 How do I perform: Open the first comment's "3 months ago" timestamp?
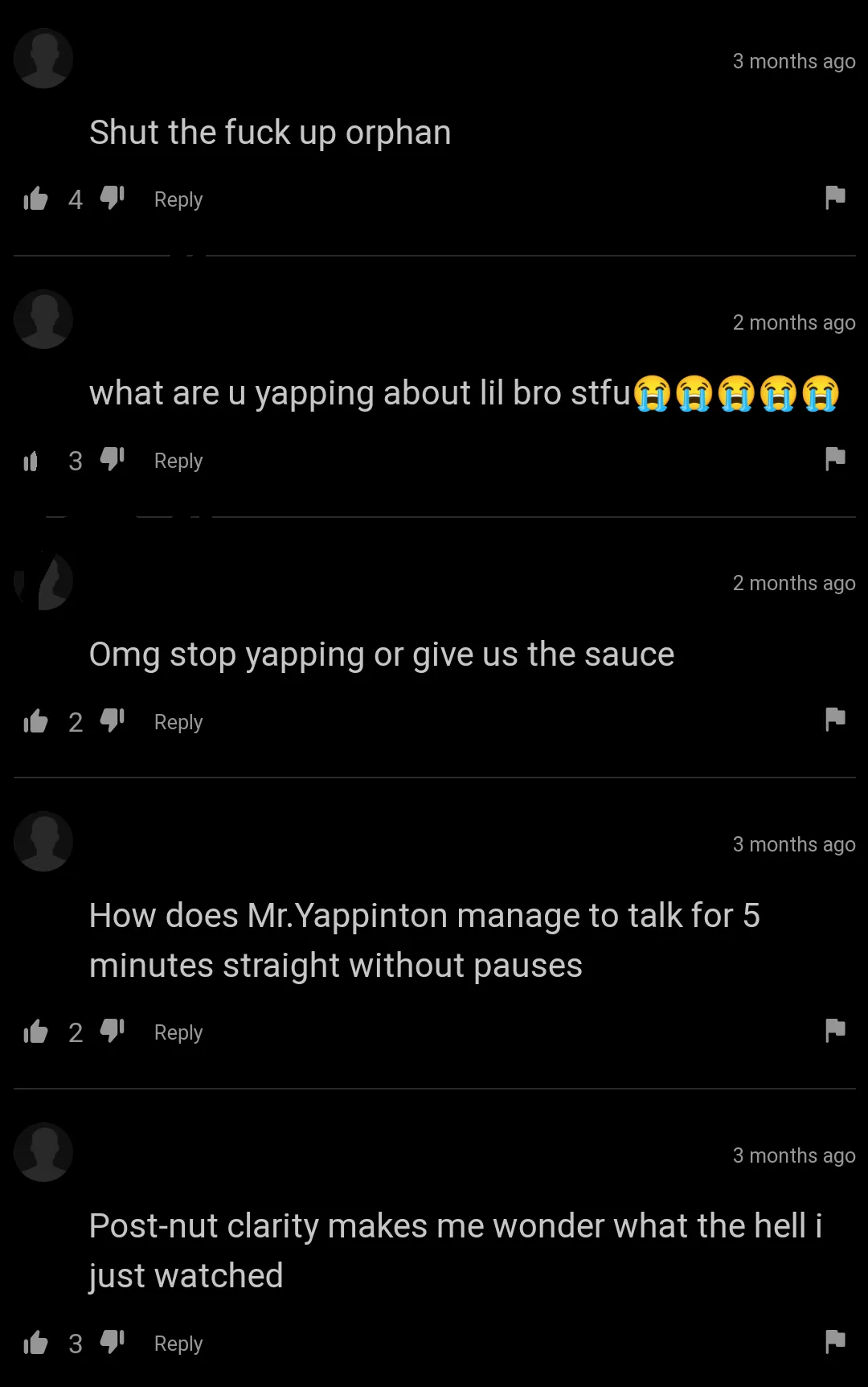(x=793, y=61)
